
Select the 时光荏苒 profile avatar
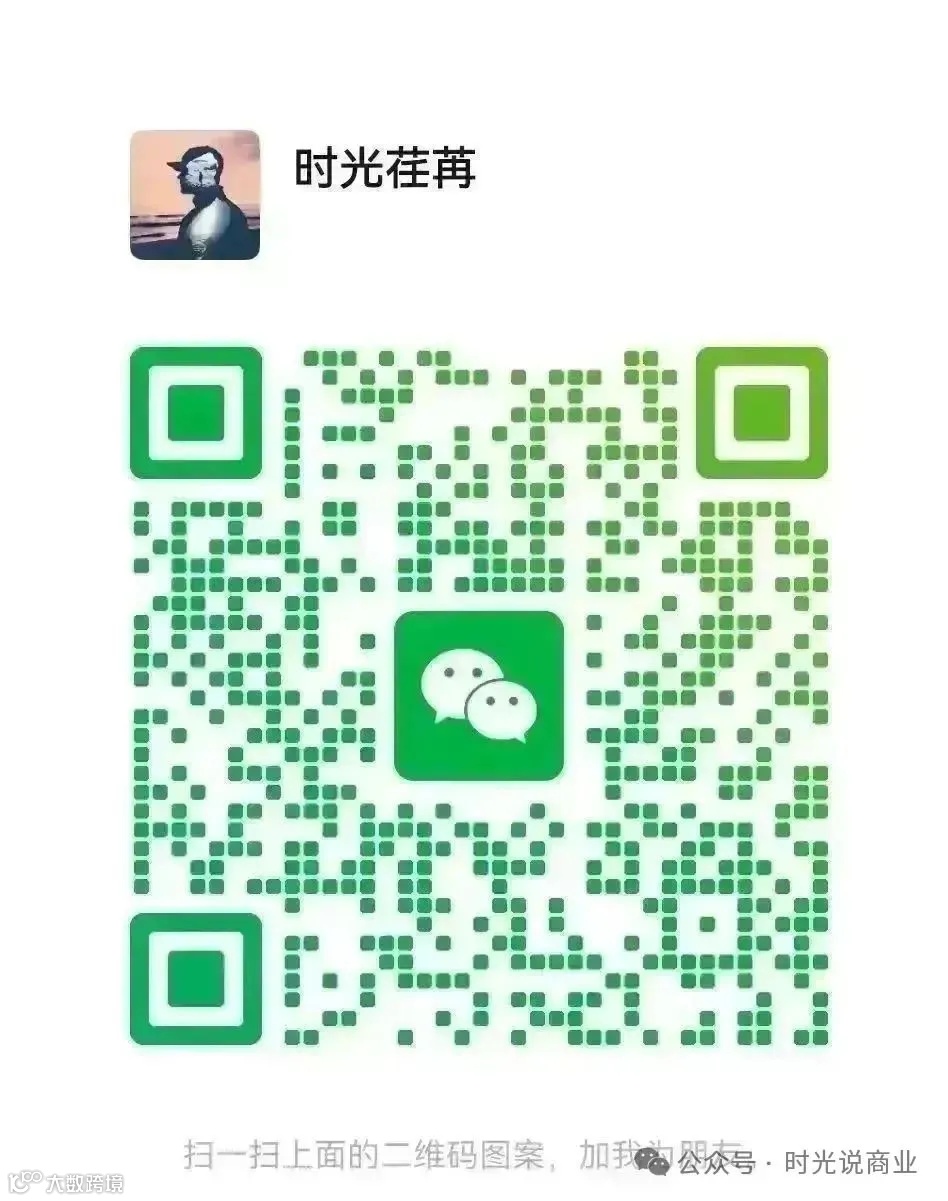196,194
